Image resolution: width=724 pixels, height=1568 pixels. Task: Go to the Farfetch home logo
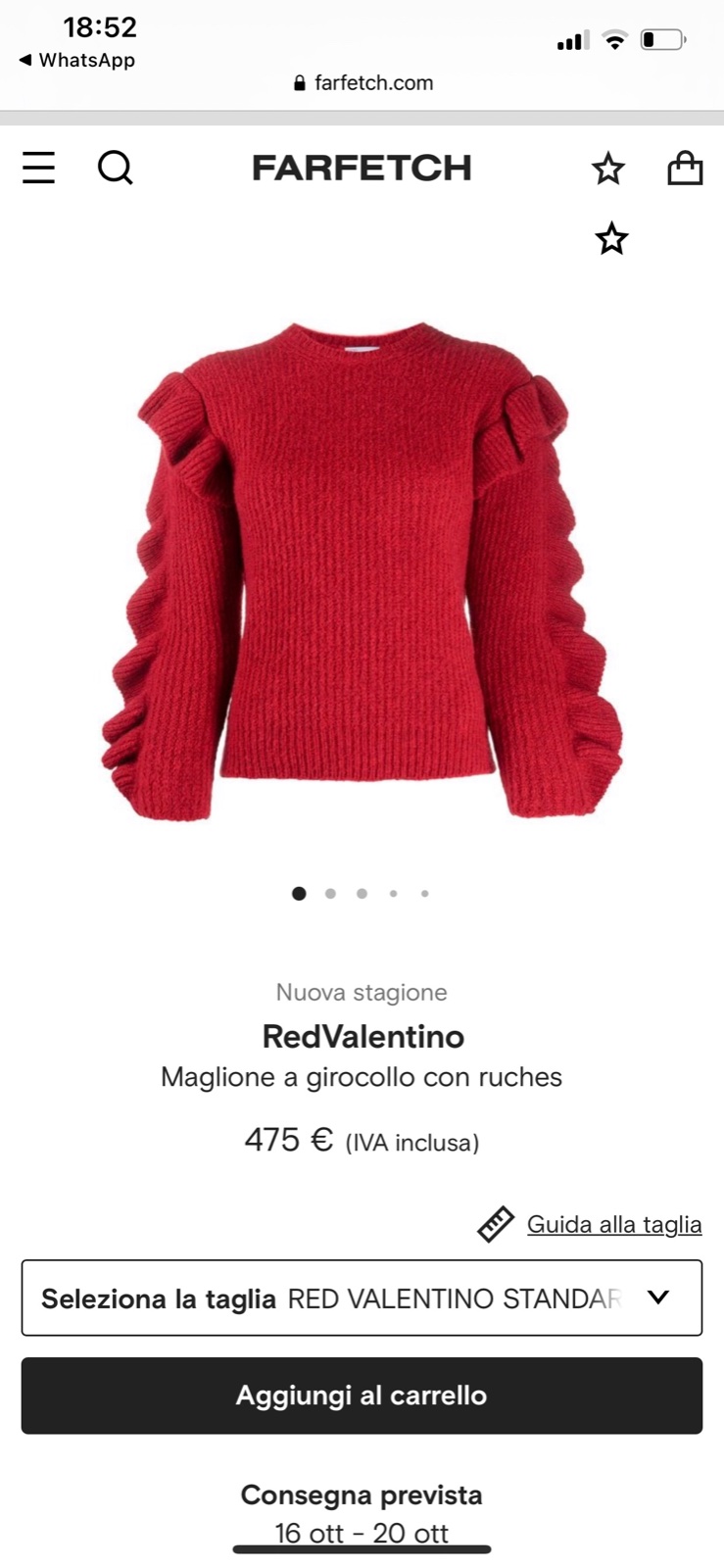(x=362, y=168)
